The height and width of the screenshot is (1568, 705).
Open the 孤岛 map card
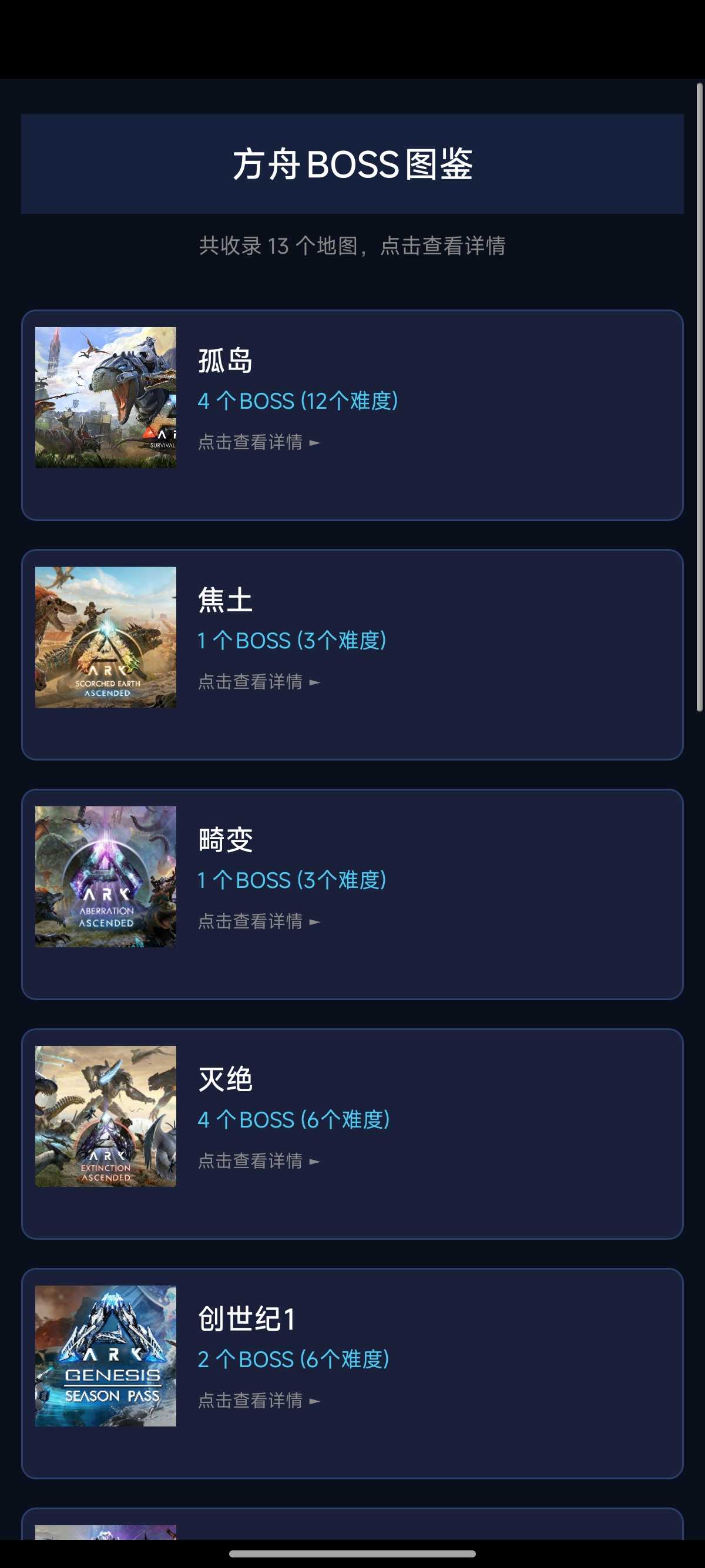352,415
